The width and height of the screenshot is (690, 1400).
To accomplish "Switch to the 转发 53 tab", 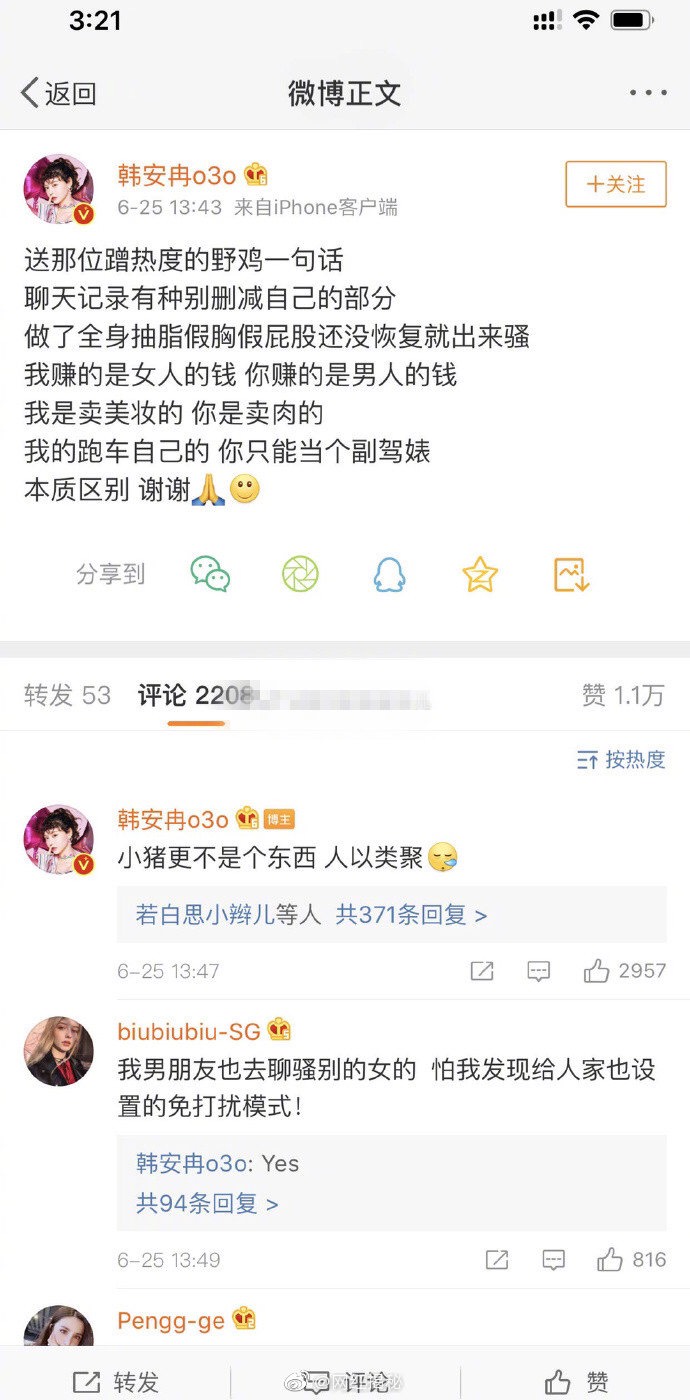I will coord(67,696).
